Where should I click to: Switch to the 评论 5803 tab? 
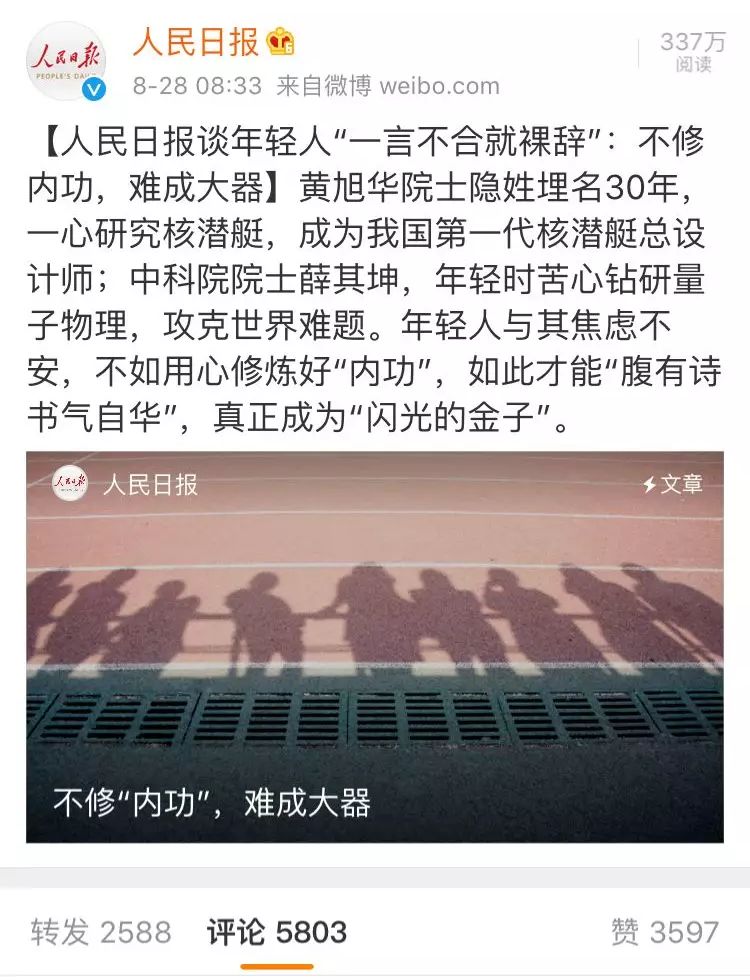[x=276, y=932]
